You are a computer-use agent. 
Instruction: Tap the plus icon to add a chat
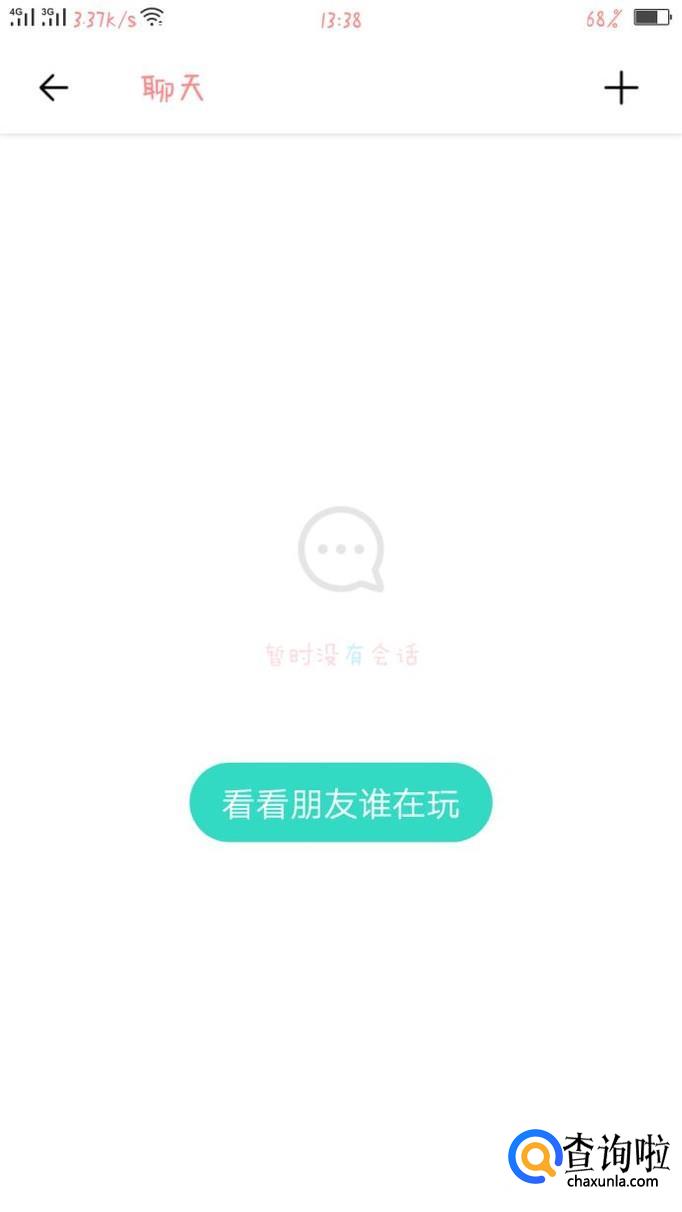coord(620,88)
